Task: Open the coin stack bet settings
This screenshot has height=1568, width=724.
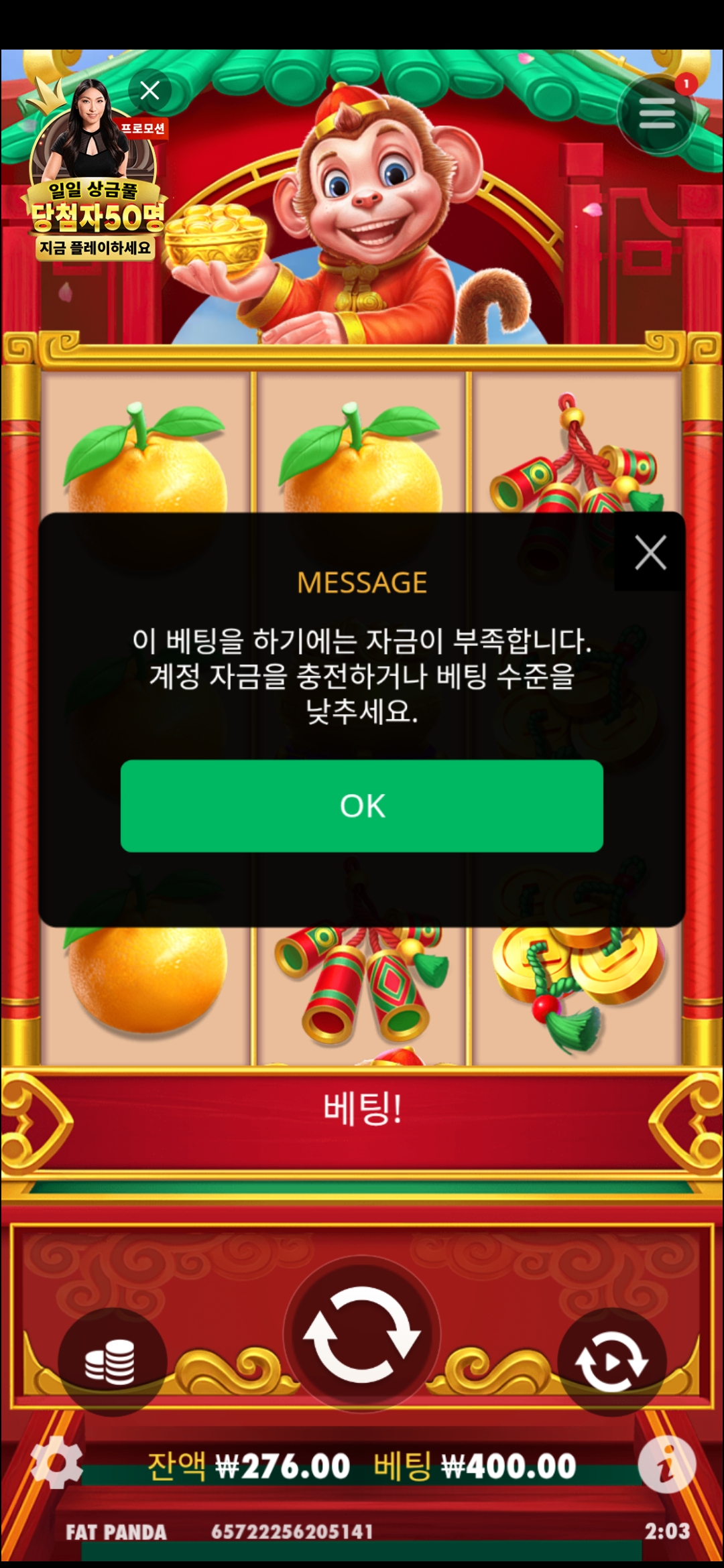Action: click(x=111, y=1362)
